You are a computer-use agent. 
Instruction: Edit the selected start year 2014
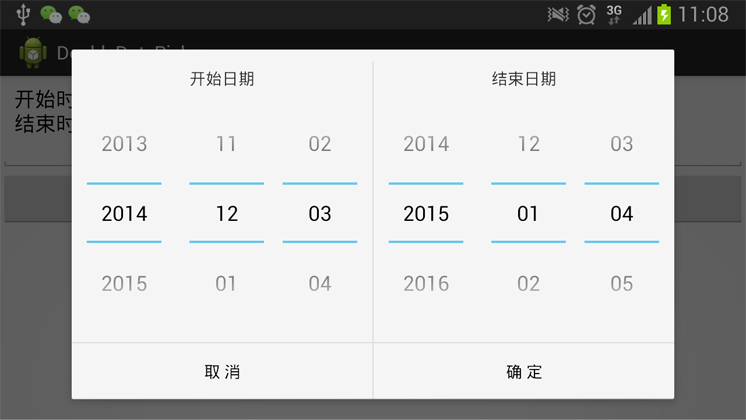pos(124,214)
